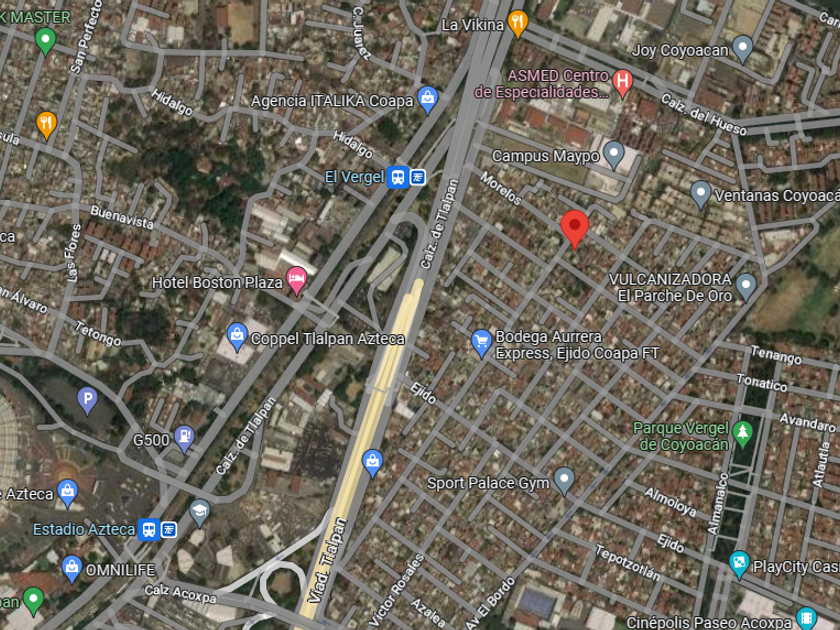Viewport: 840px width, 630px height.
Task: Tap the red dropped location pin
Action: (574, 227)
